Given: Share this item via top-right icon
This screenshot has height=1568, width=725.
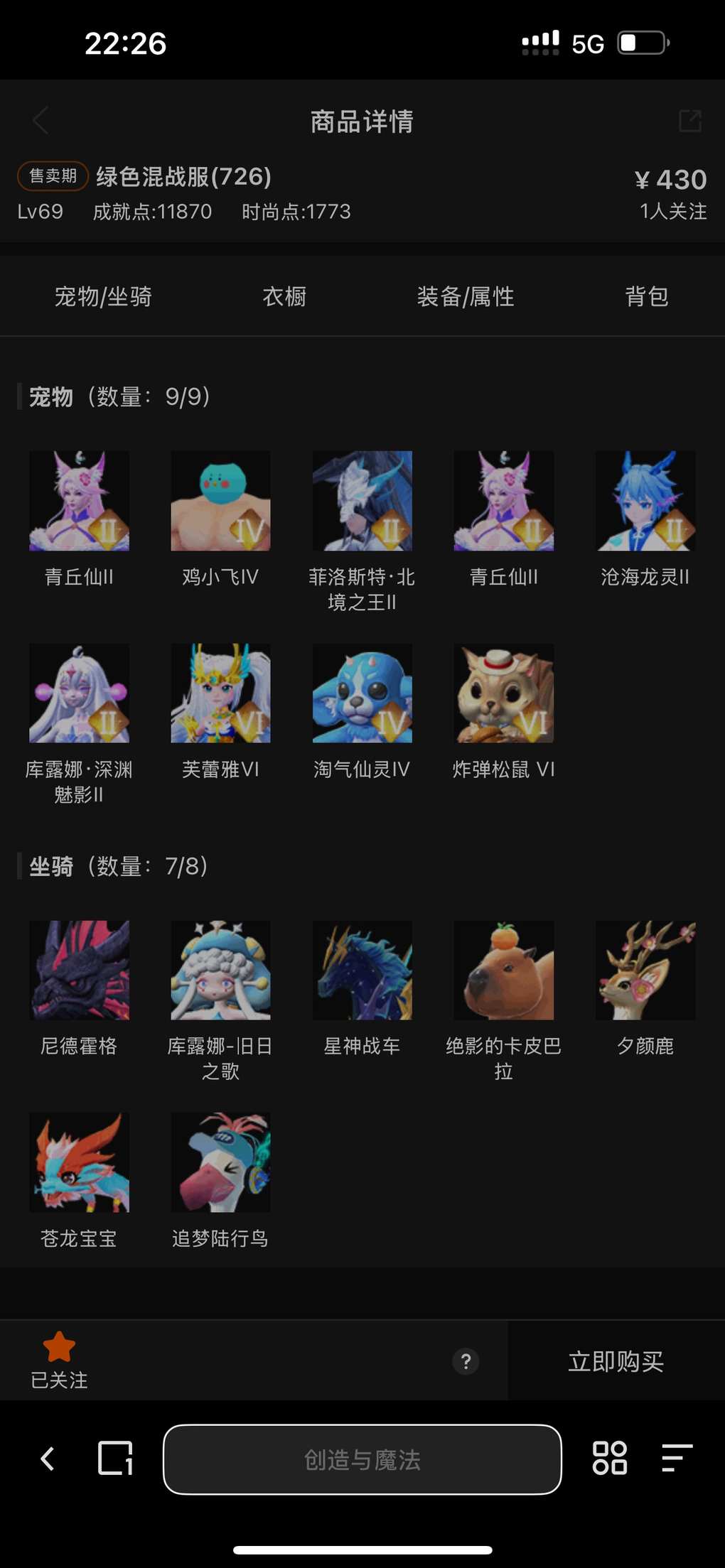Looking at the screenshot, I should (689, 121).
